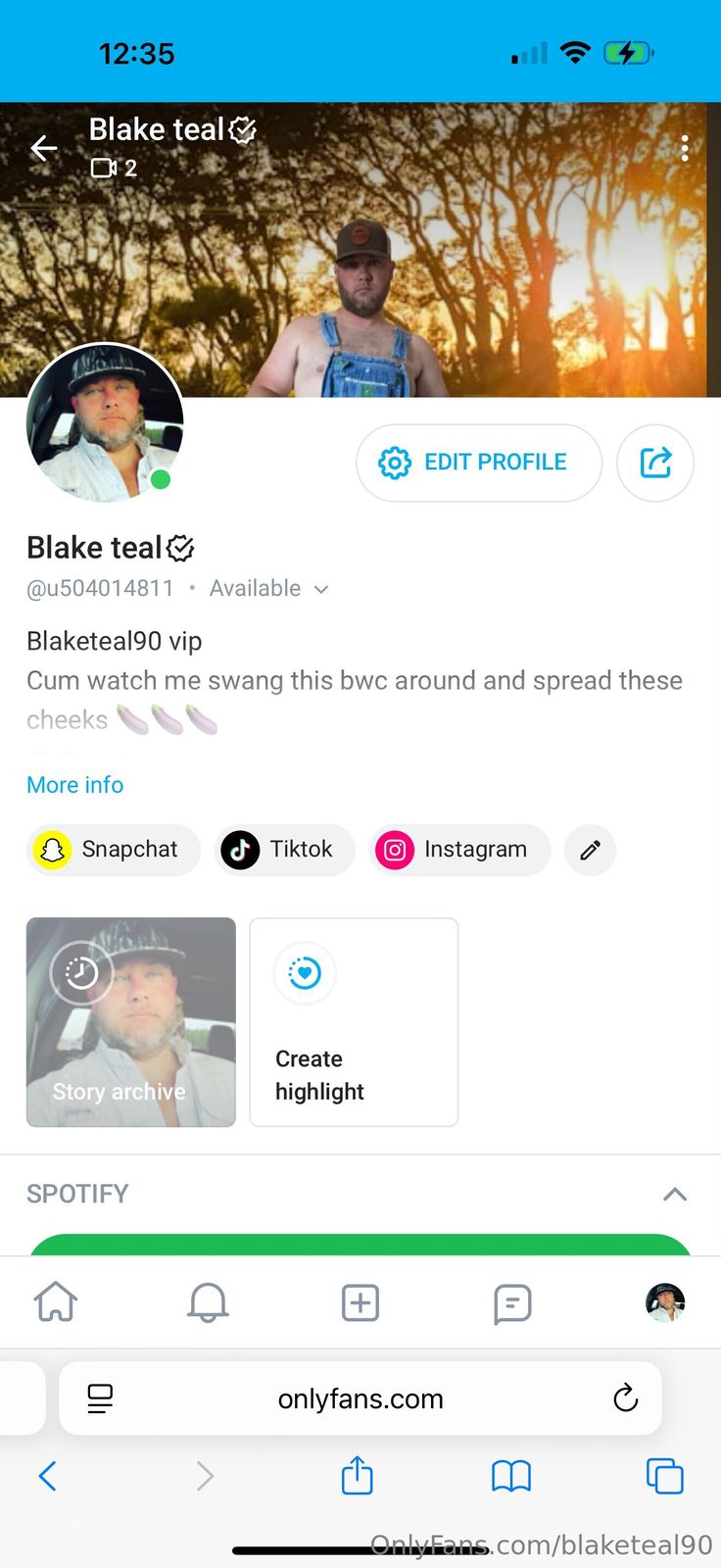
Task: Share the profile via share icon
Action: click(655, 463)
